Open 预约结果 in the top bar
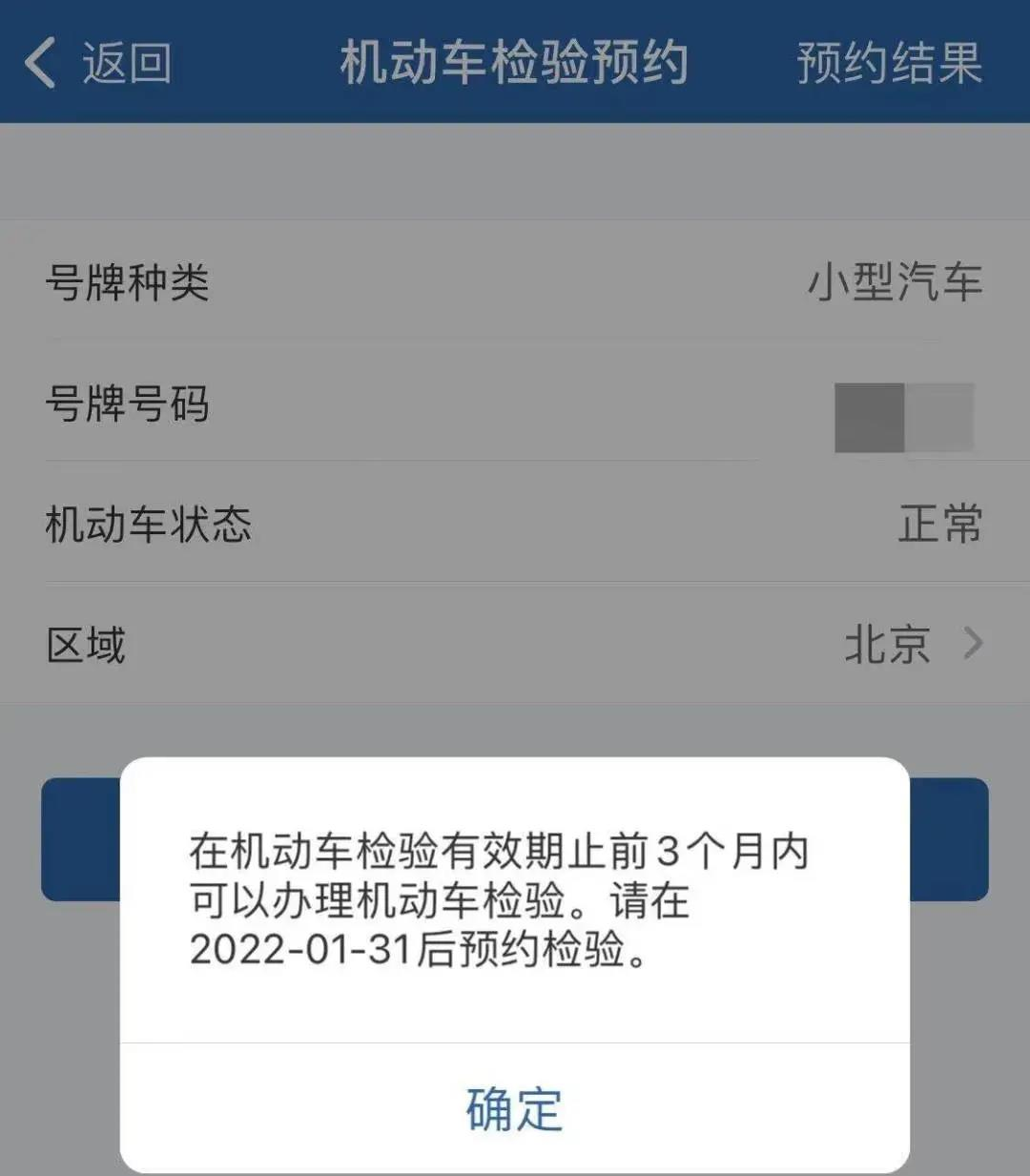This screenshot has height=1176, width=1030. coord(889,63)
